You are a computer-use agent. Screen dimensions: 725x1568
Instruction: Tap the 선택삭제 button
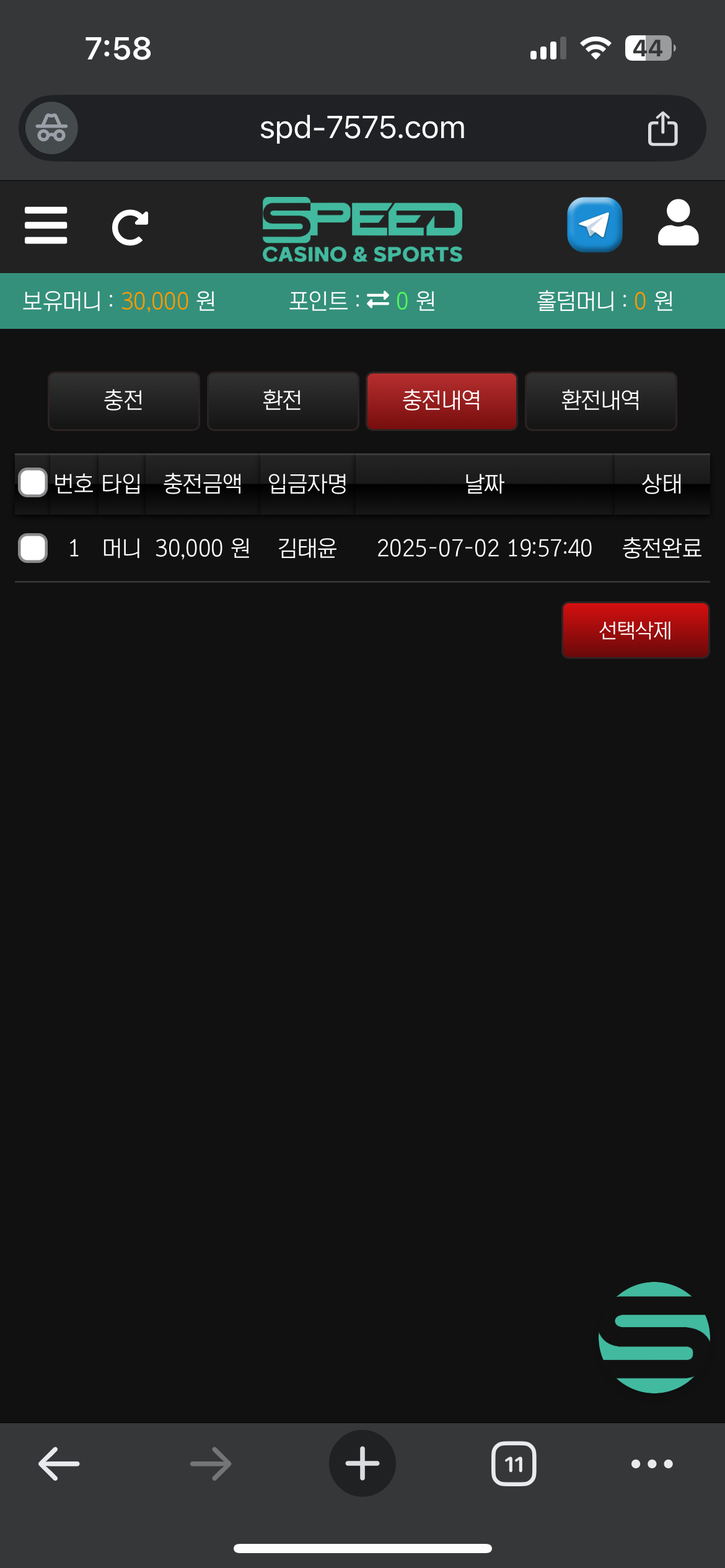coord(635,630)
